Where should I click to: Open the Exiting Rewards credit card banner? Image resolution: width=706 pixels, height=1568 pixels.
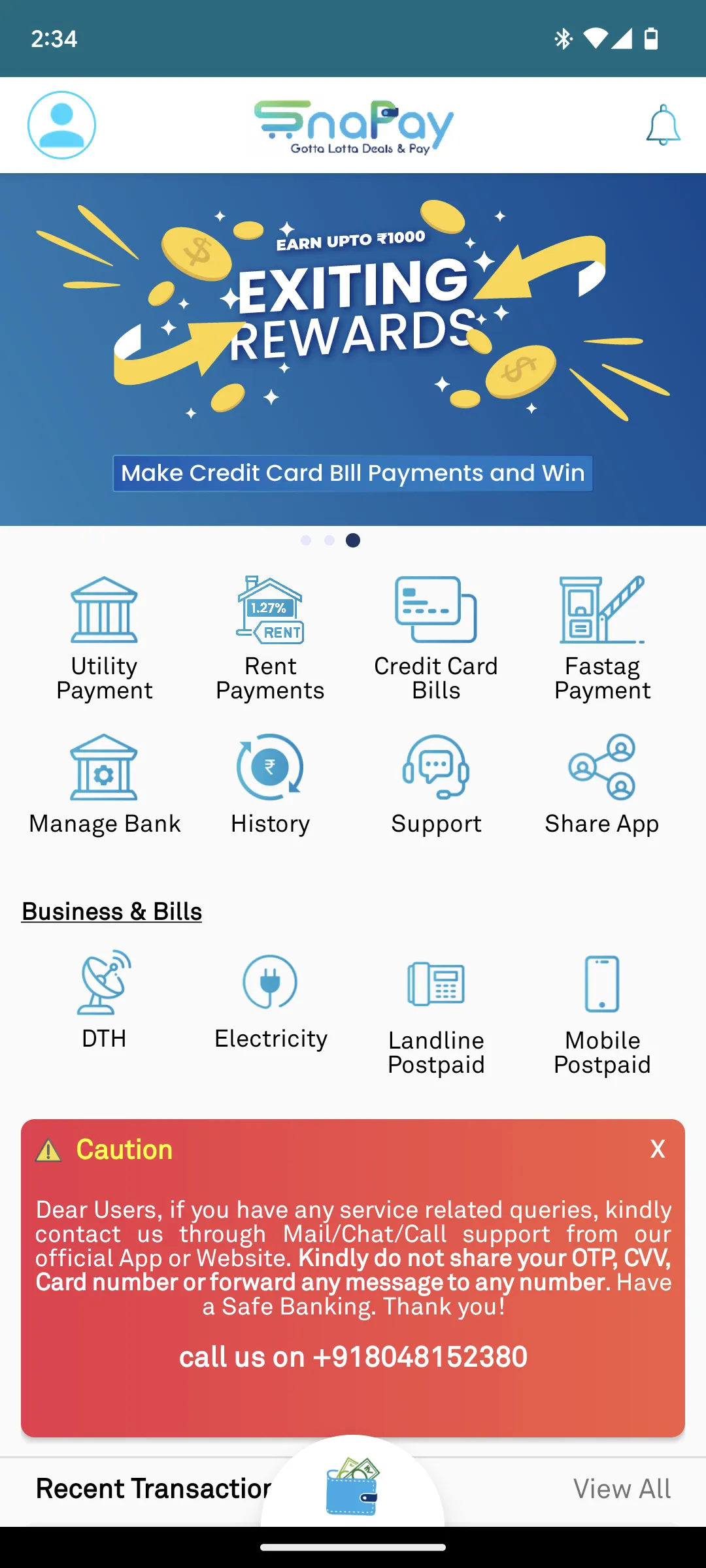click(353, 349)
